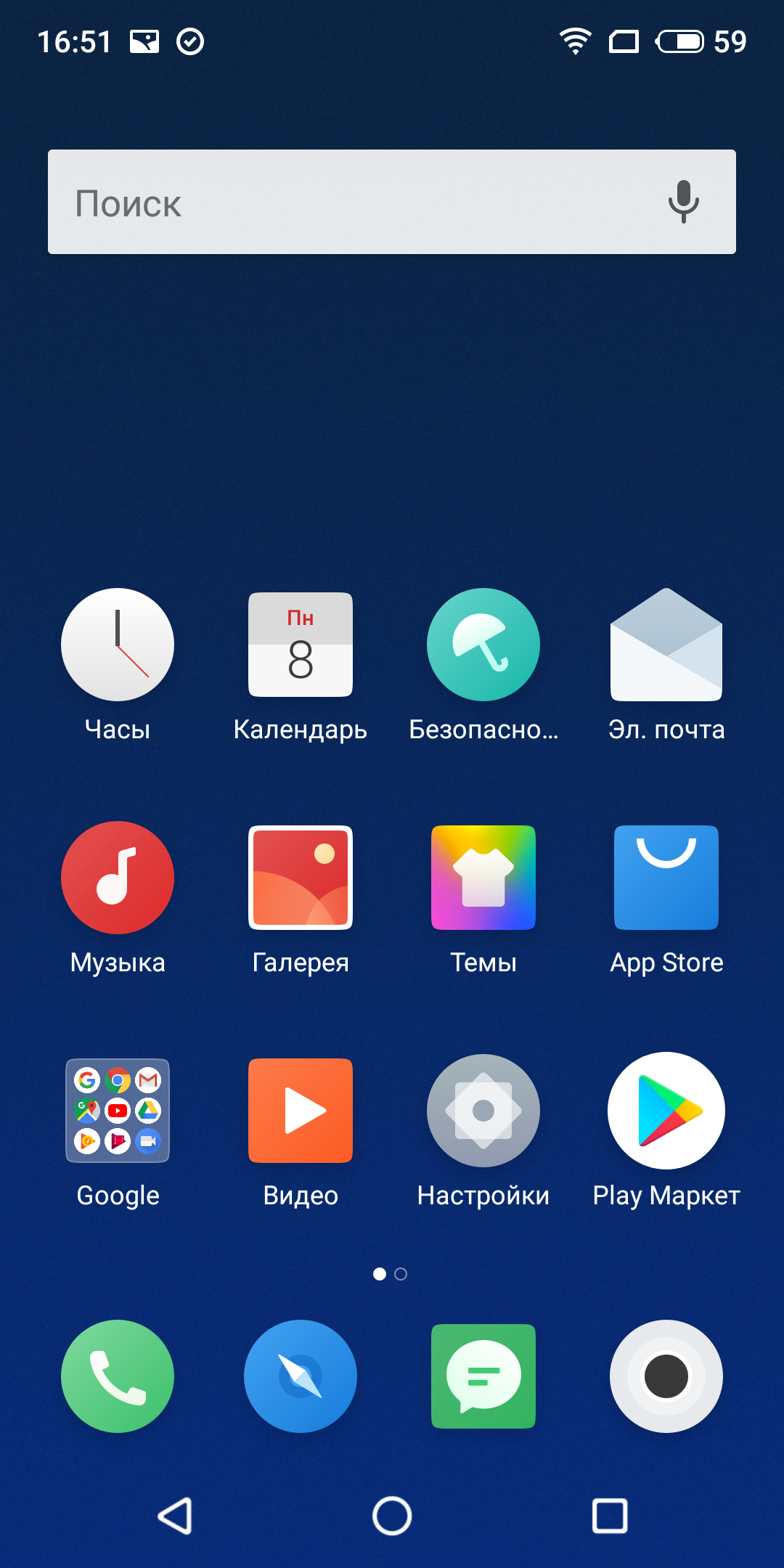Open the messages app in the dock
This screenshot has height=1568, width=784.
tap(483, 1376)
